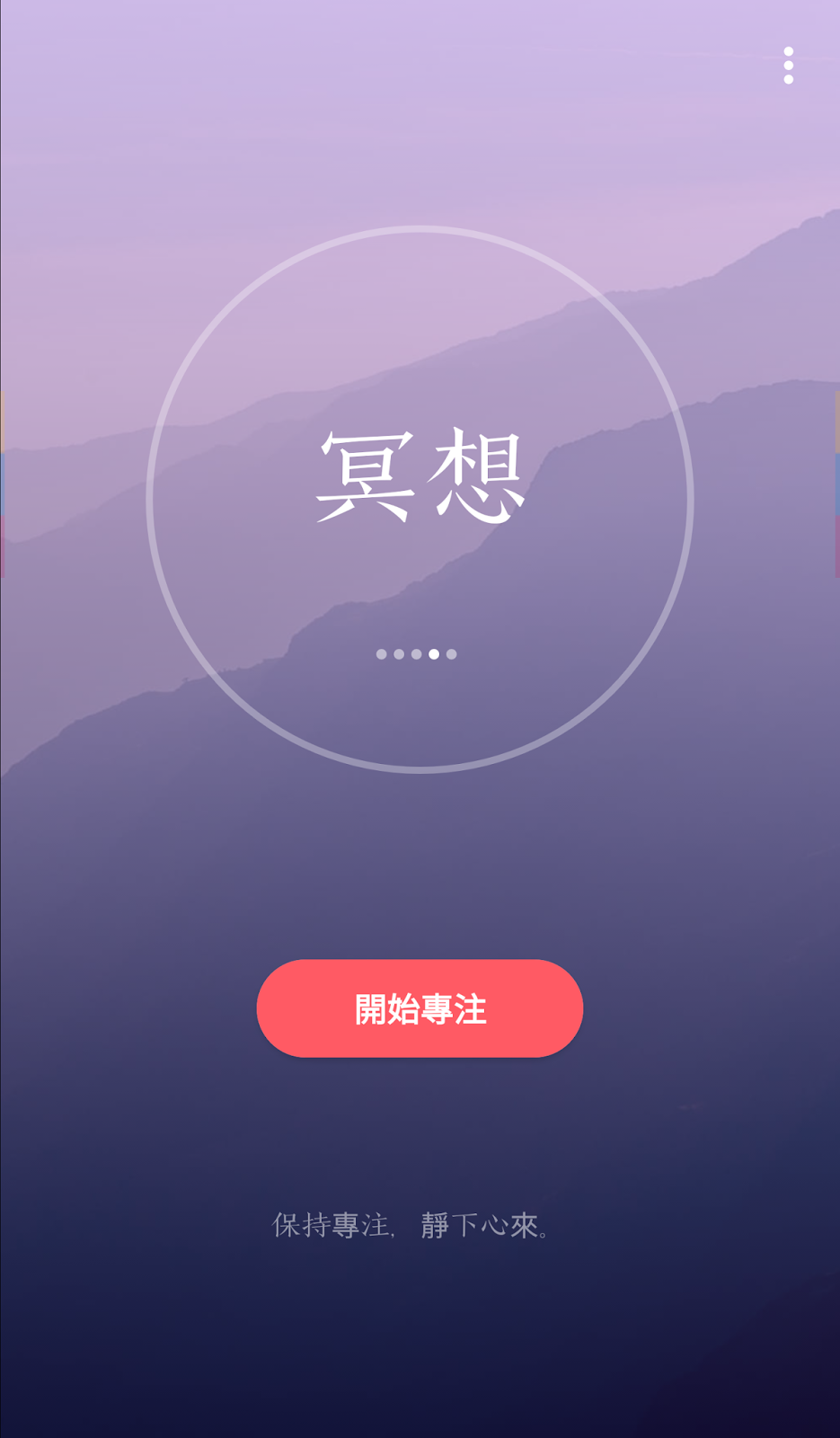Tap the 開始專注 button
This screenshot has height=1438, width=840.
[420, 1008]
